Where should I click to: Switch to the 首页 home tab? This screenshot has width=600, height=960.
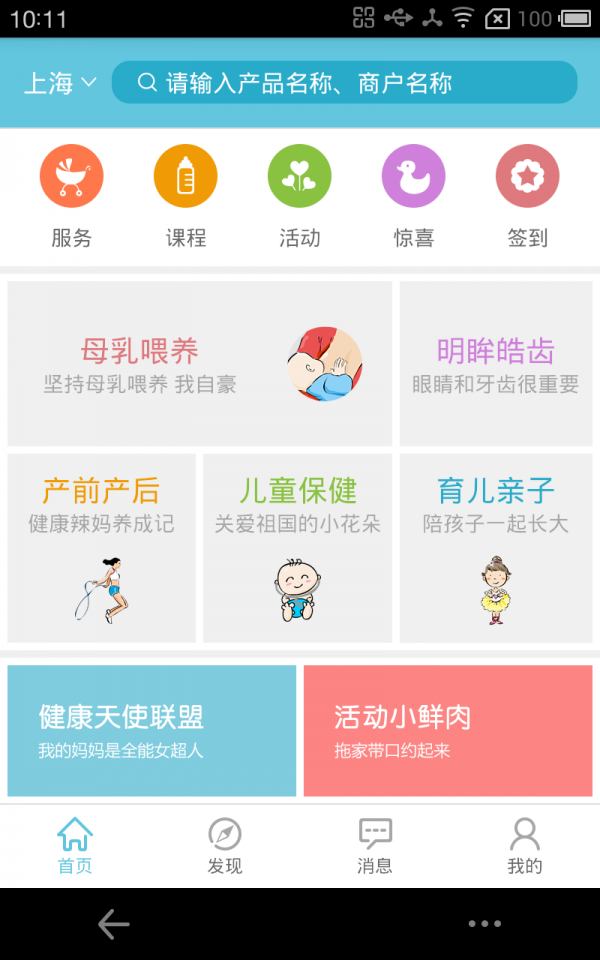coord(75,846)
